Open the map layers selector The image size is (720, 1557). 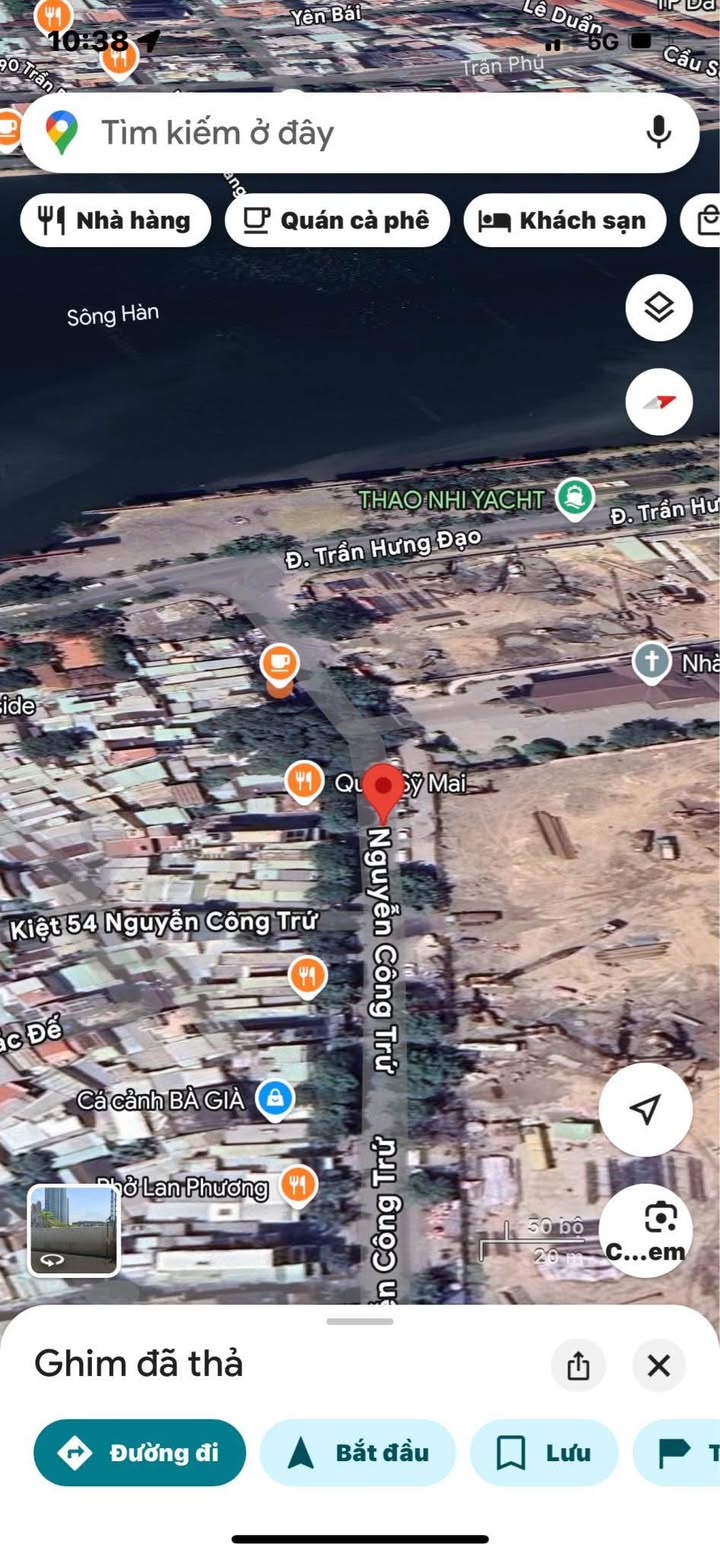click(x=659, y=307)
